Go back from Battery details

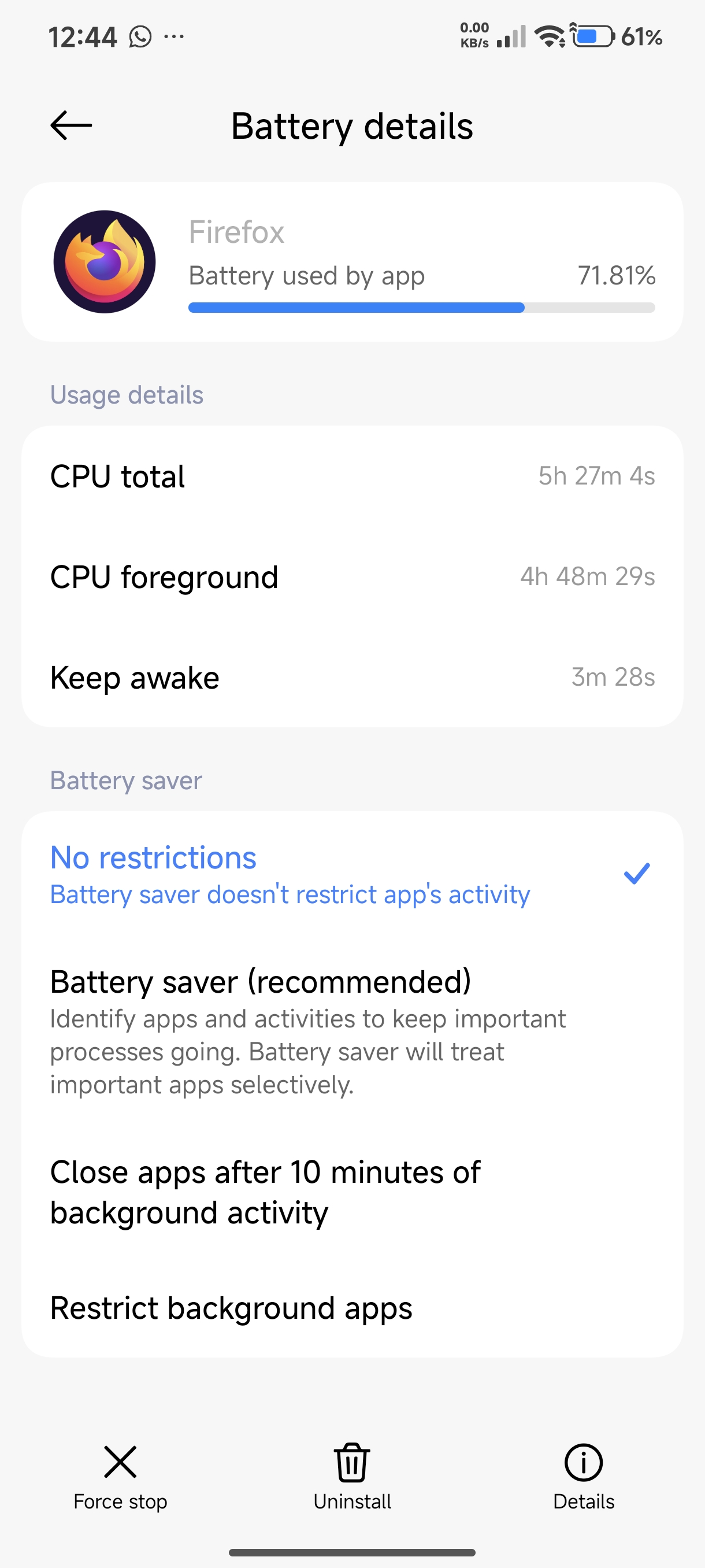71,125
